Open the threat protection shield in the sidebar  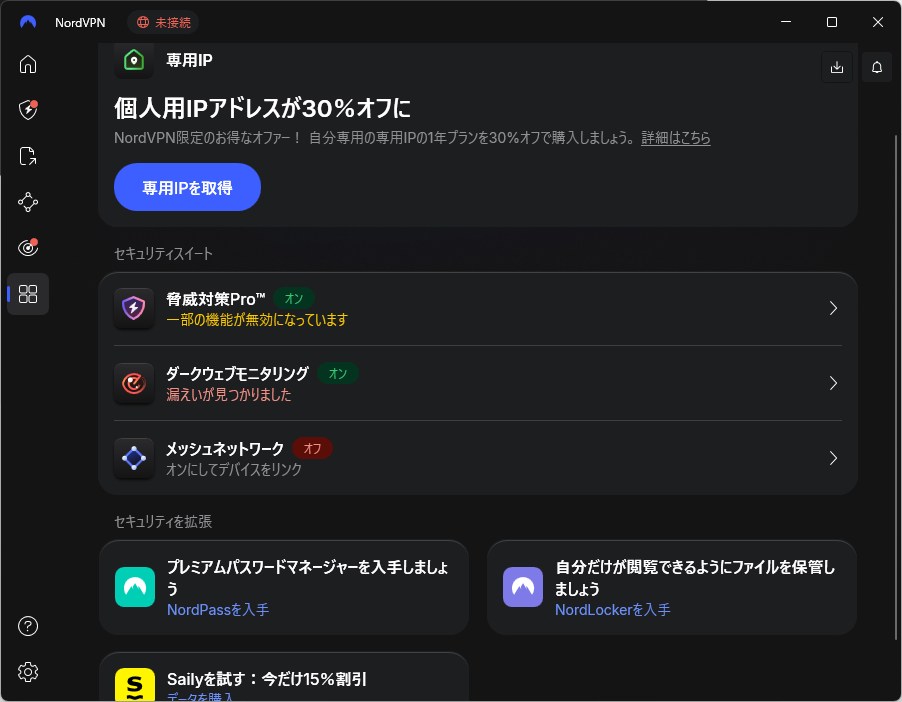[28, 110]
